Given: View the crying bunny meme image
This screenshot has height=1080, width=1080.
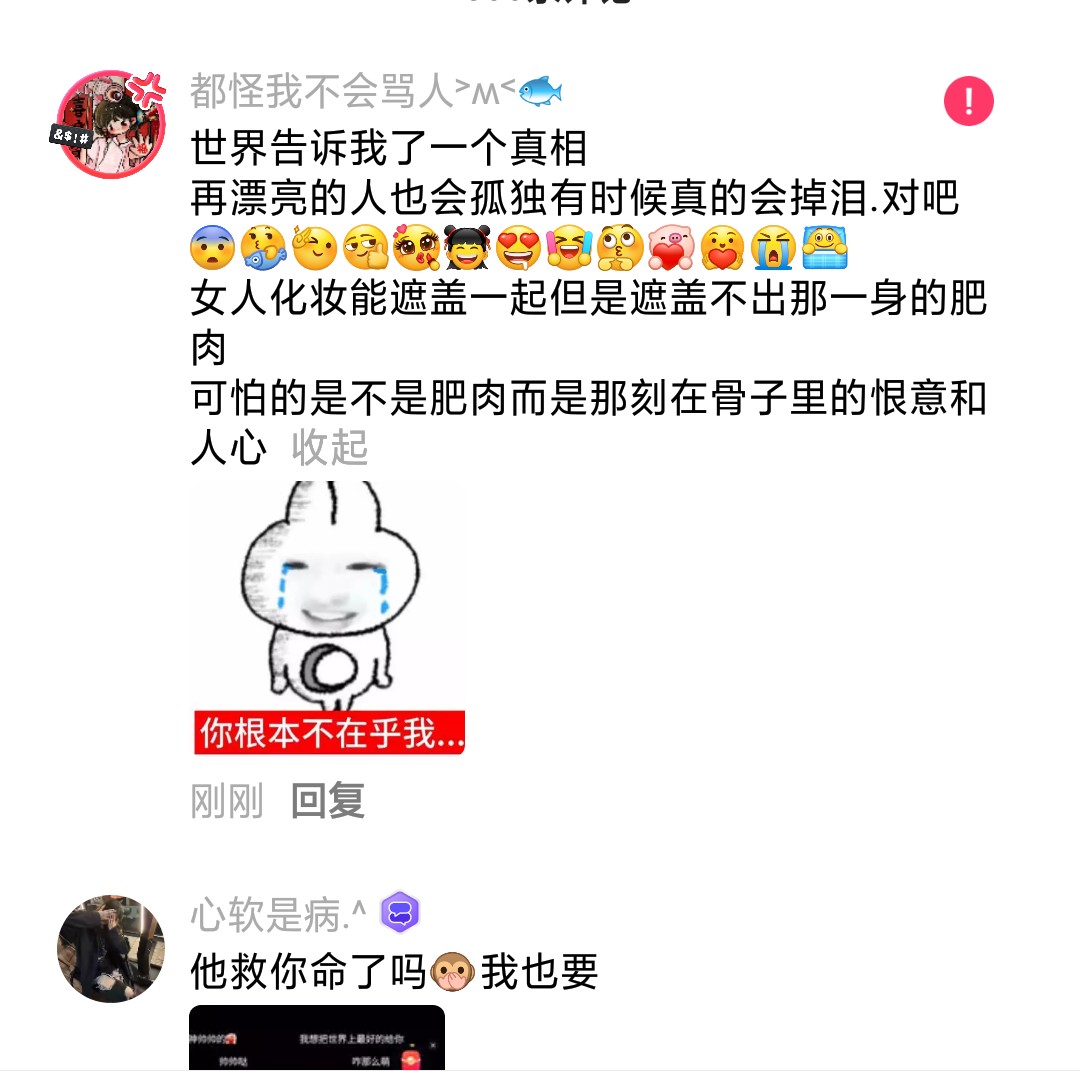Looking at the screenshot, I should (x=327, y=617).
